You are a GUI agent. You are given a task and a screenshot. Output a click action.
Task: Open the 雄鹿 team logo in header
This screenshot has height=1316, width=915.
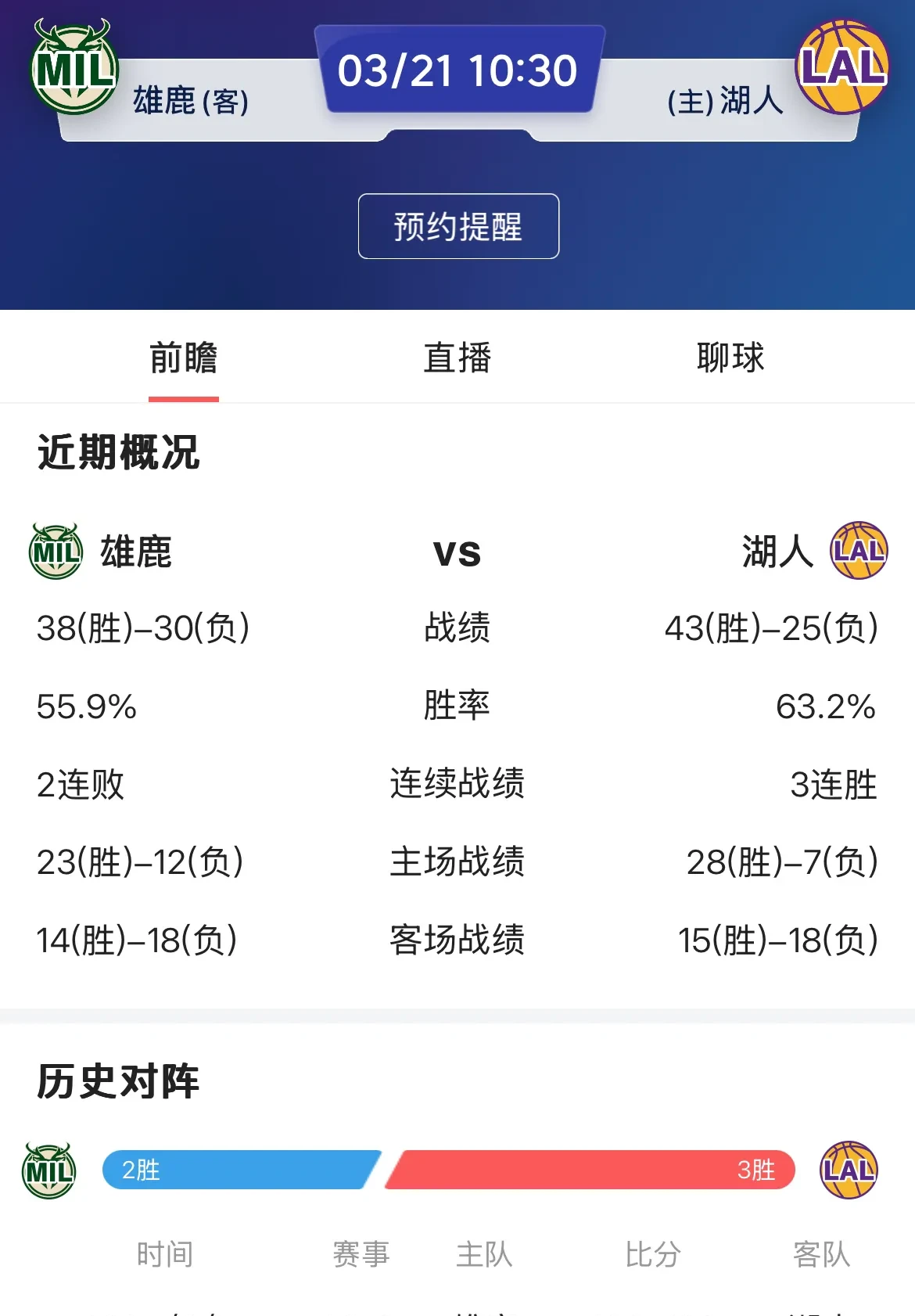[x=74, y=69]
